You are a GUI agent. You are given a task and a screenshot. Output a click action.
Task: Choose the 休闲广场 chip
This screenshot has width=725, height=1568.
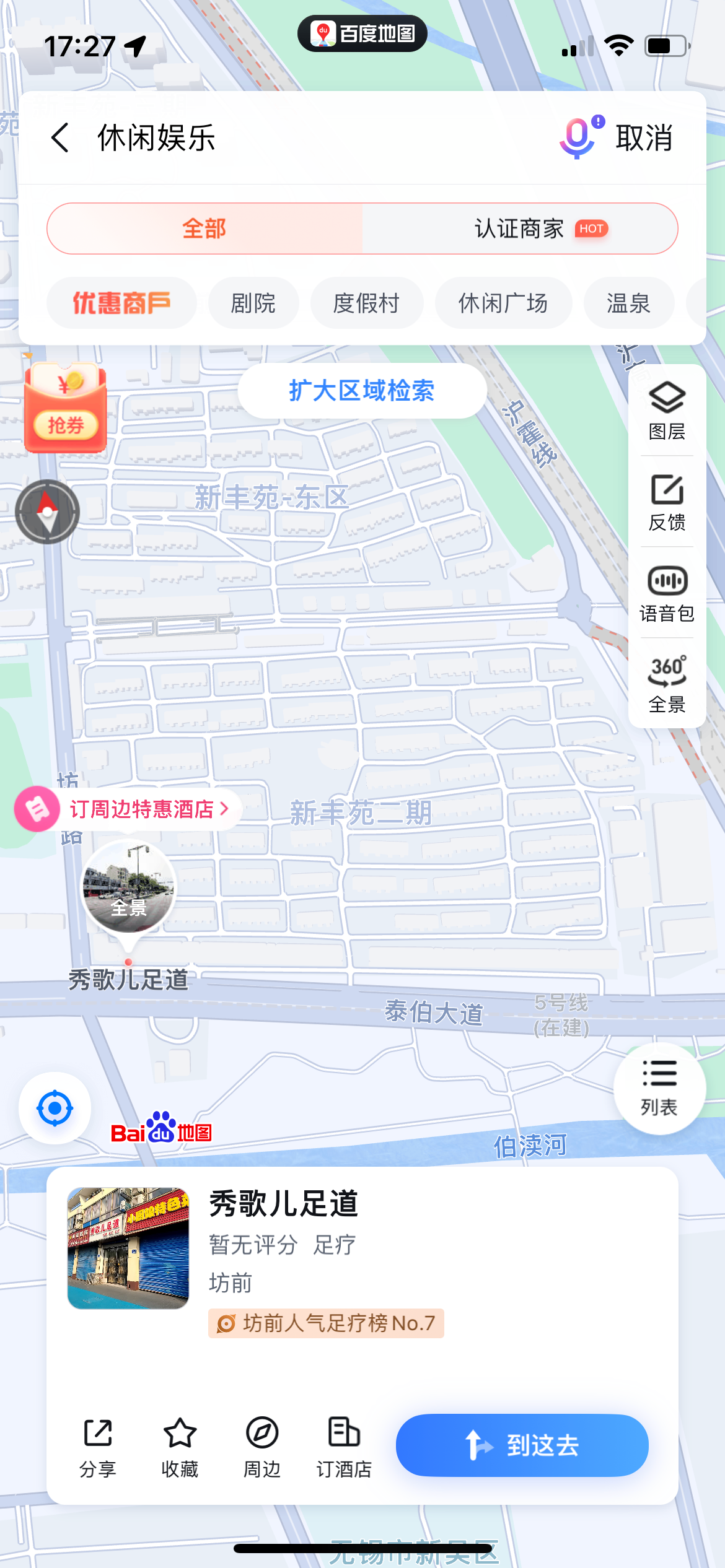[503, 303]
